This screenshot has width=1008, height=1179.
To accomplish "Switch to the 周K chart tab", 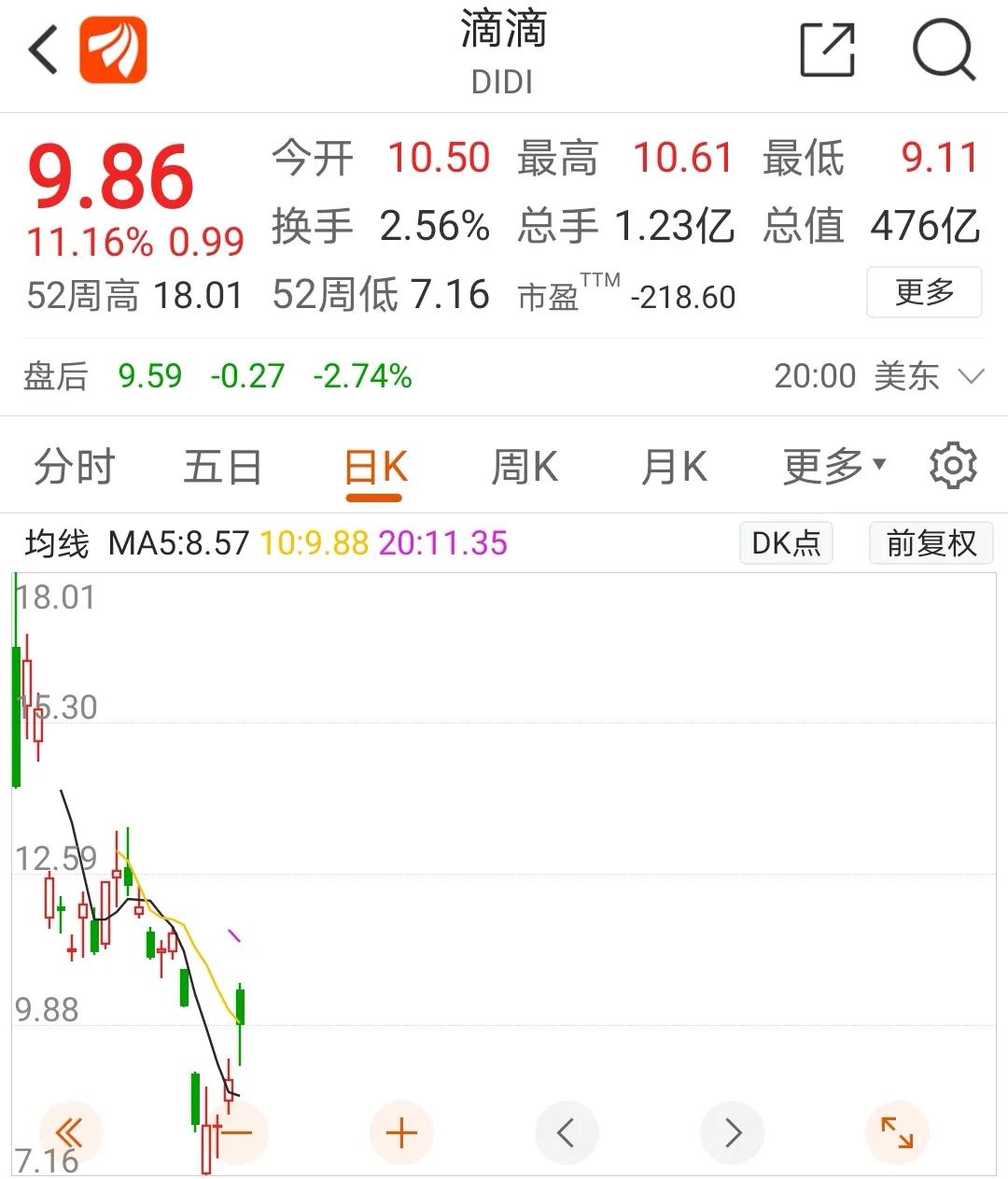I will [x=524, y=467].
